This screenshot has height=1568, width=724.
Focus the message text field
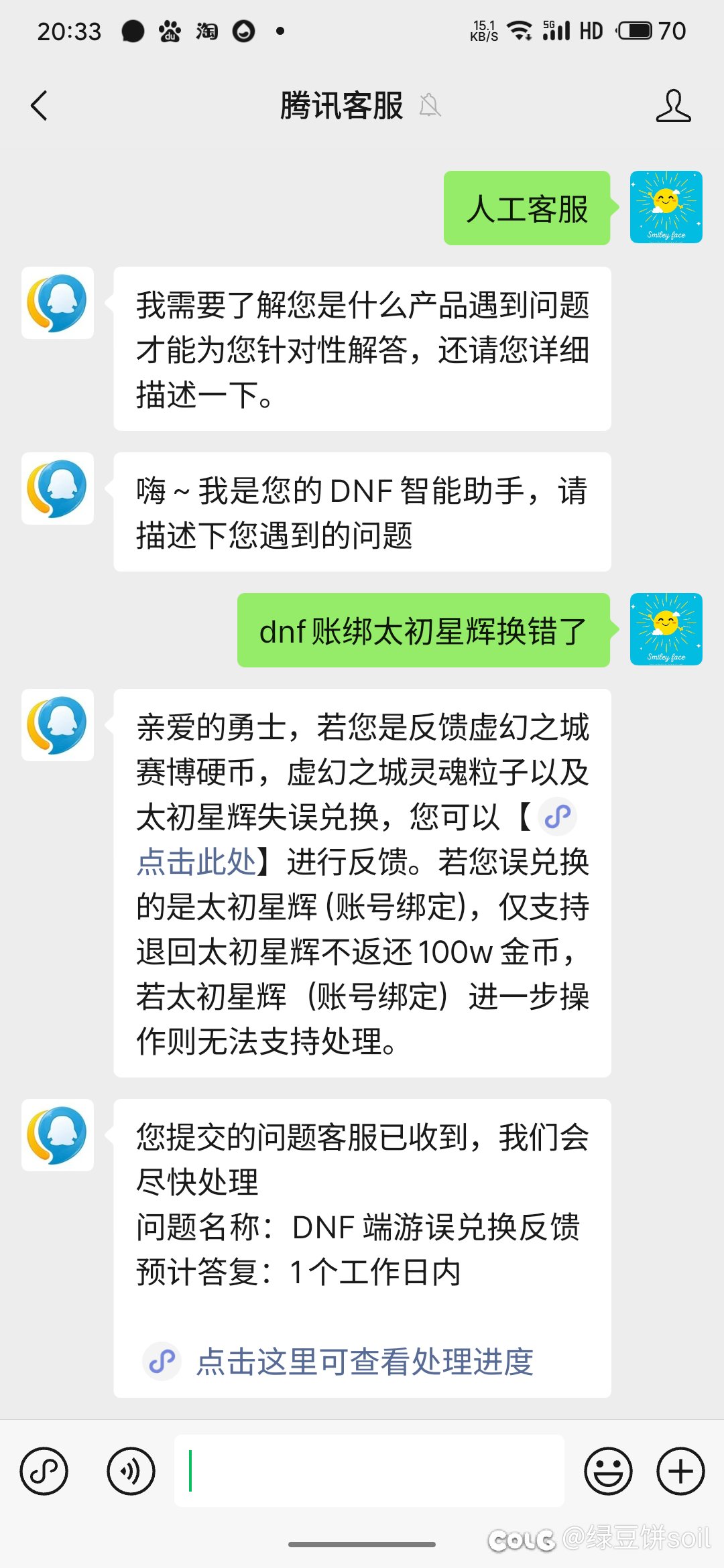pyautogui.click(x=369, y=1472)
